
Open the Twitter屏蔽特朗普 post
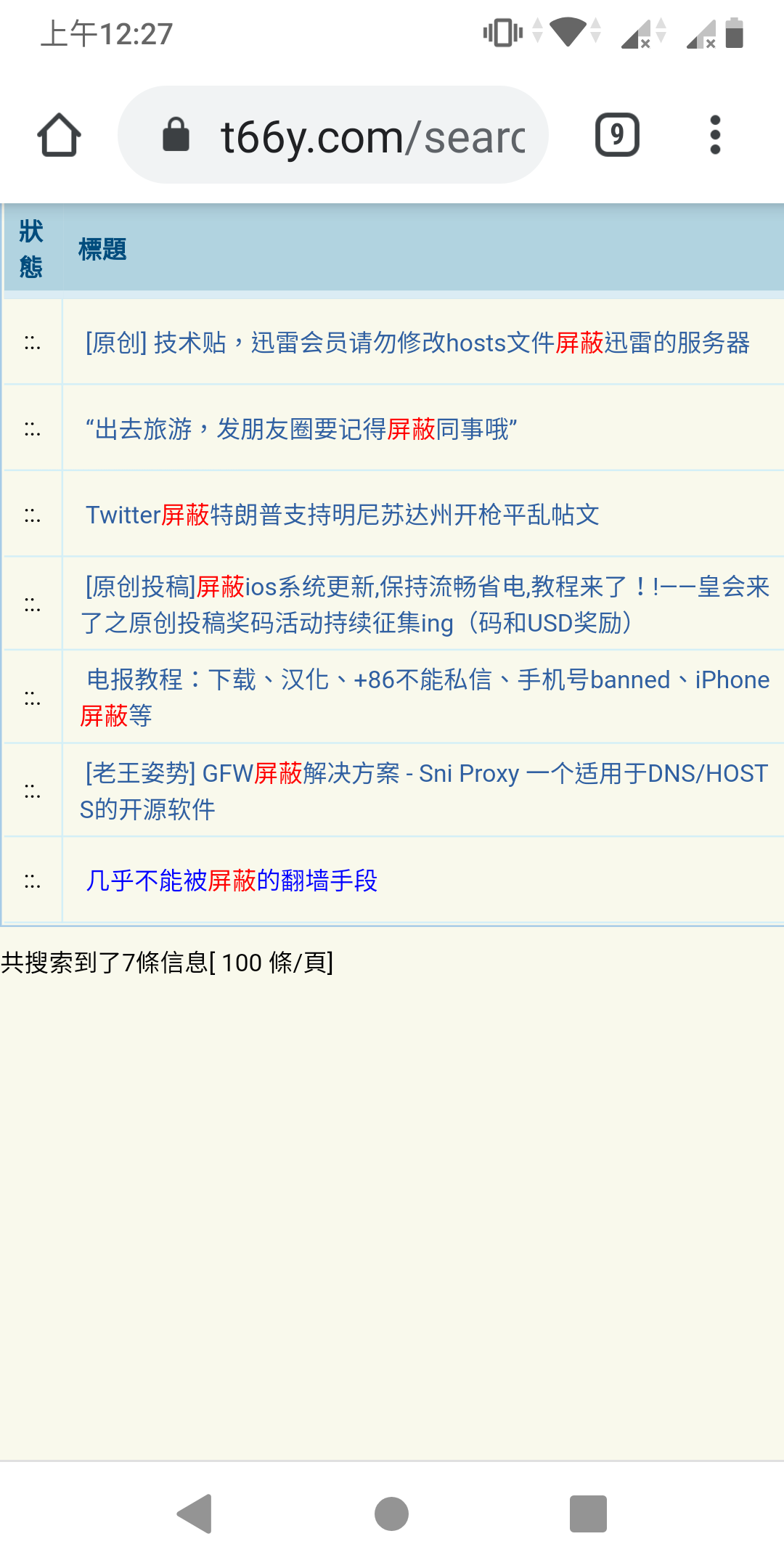(343, 515)
